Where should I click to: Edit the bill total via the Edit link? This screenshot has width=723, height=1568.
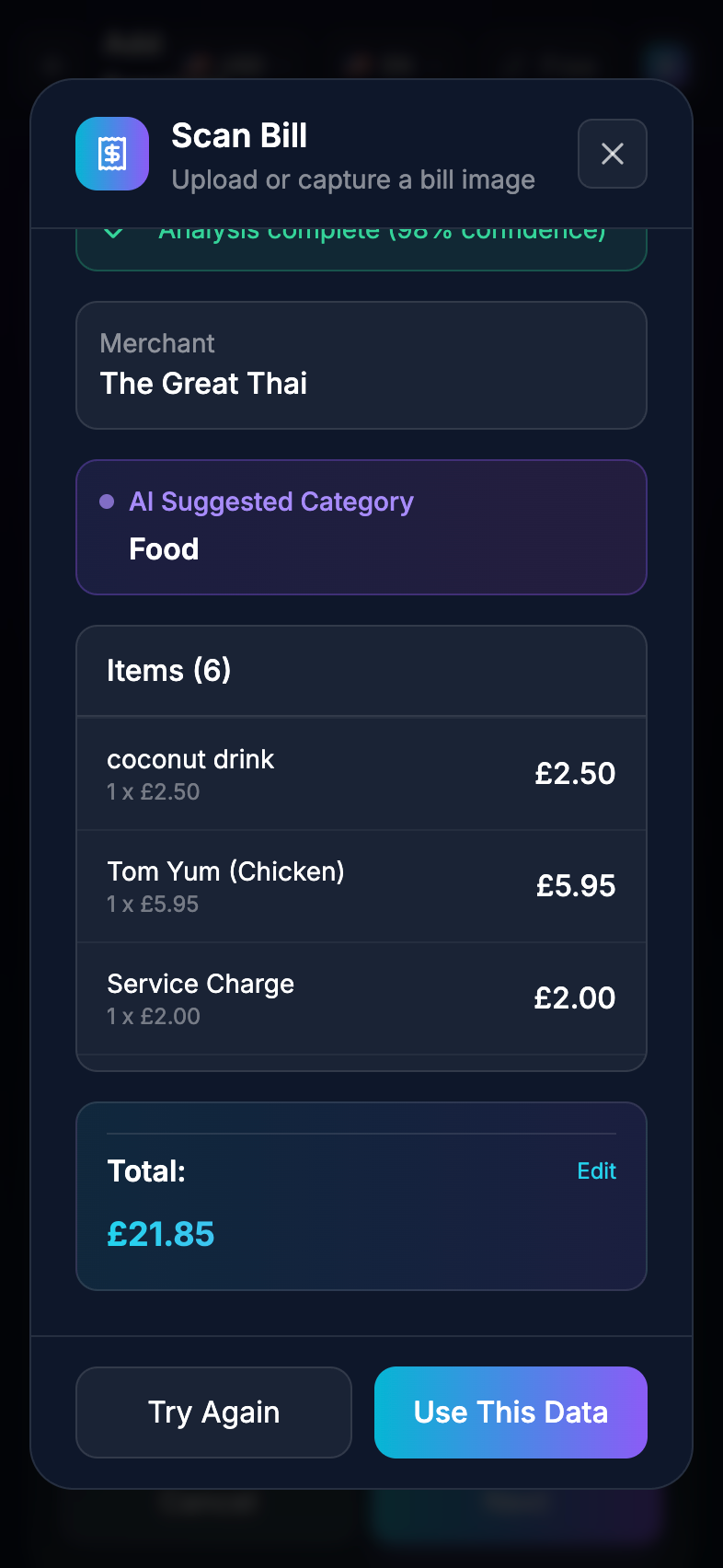(596, 1170)
